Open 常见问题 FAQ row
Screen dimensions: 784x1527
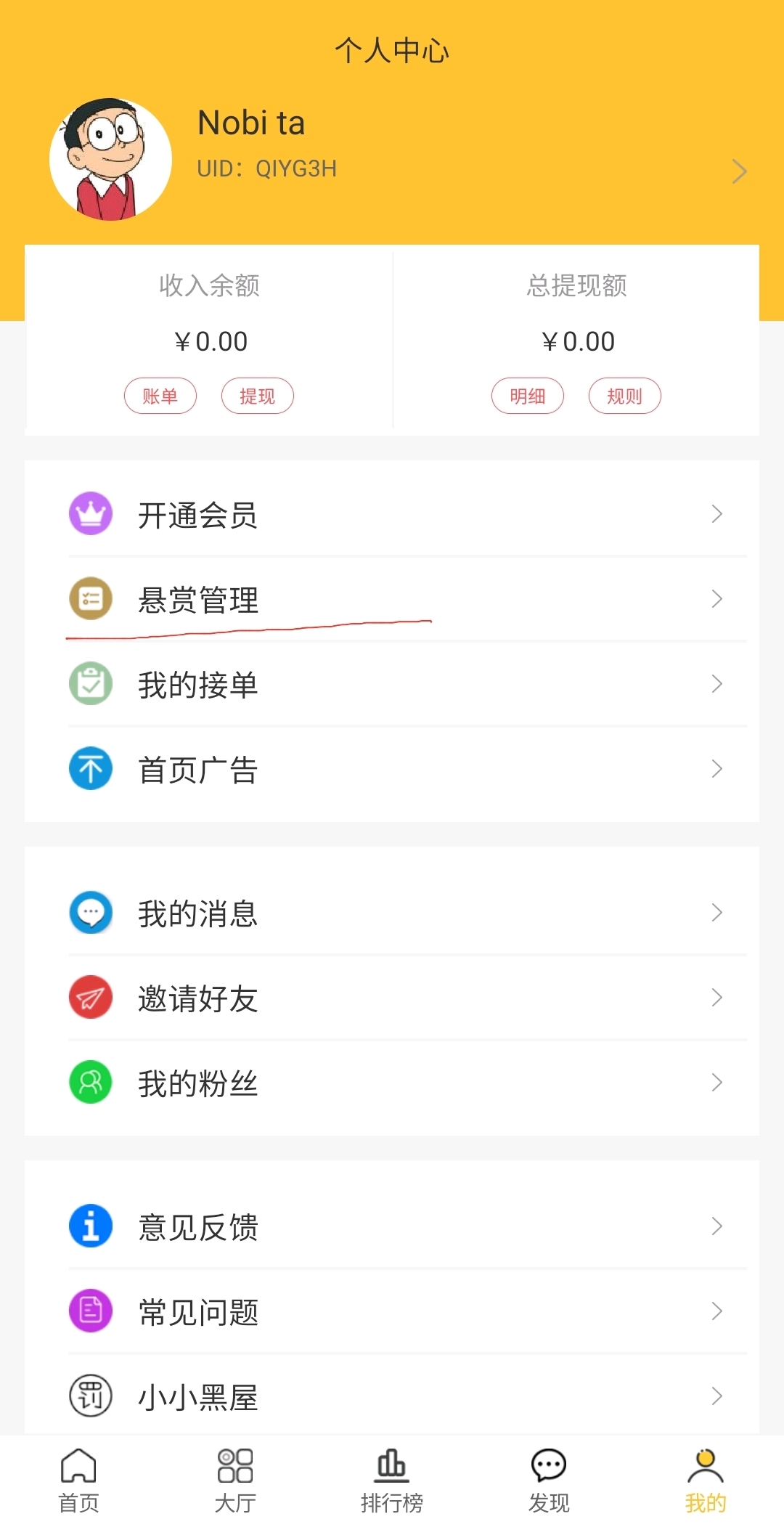pyautogui.click(x=392, y=1311)
